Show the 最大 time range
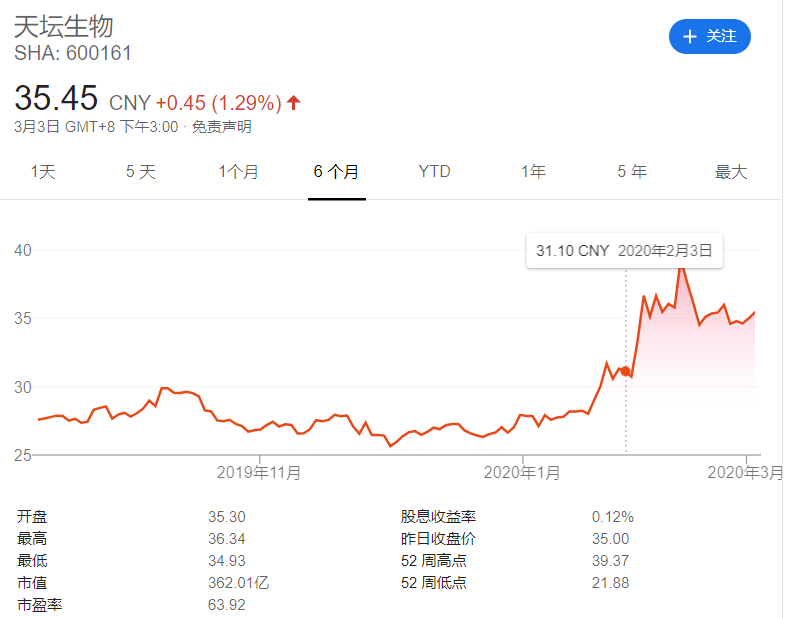786x618 pixels. pyautogui.click(x=731, y=172)
